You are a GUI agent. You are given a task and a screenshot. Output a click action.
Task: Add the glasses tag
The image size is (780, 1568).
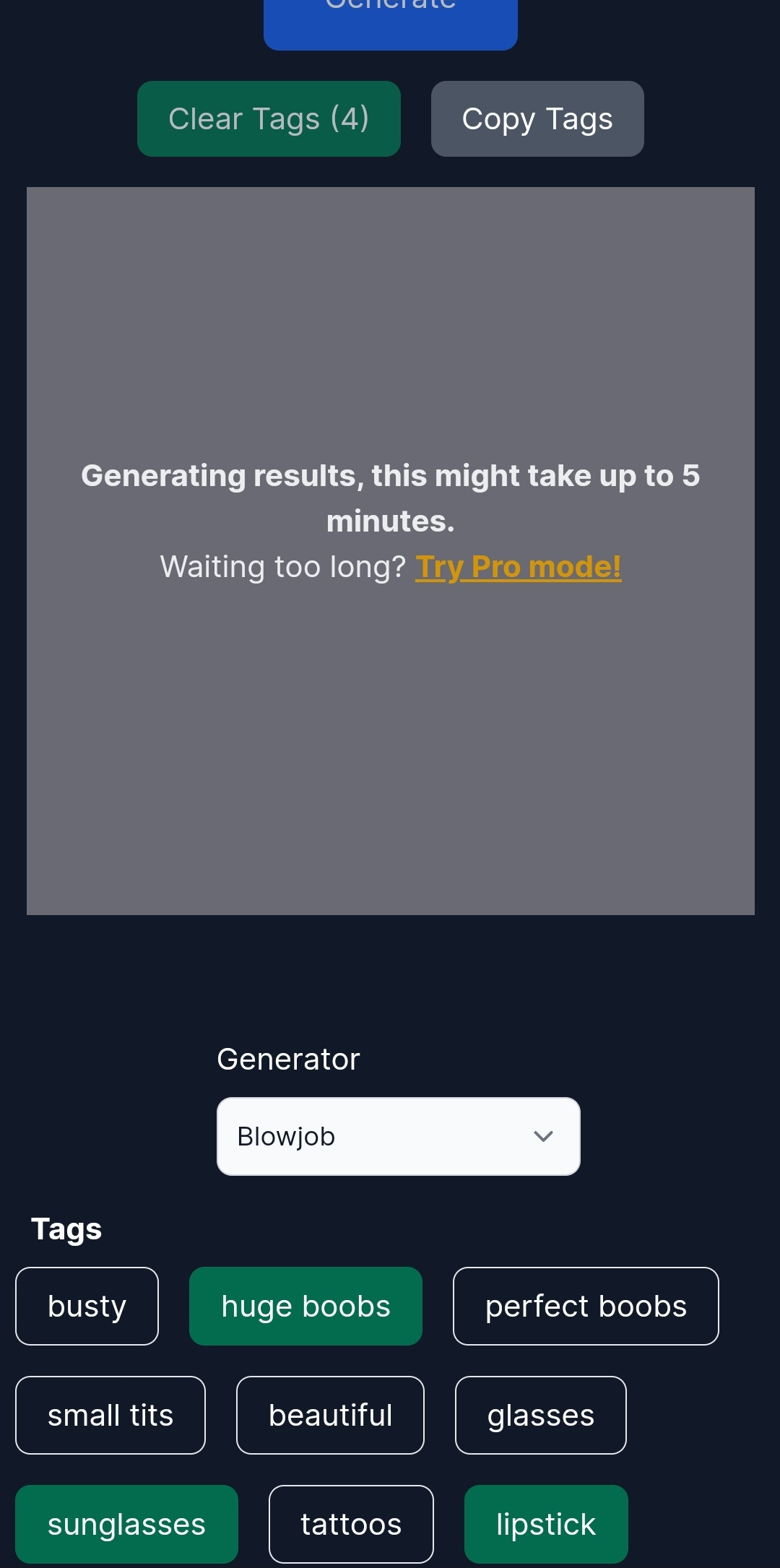coord(540,1415)
